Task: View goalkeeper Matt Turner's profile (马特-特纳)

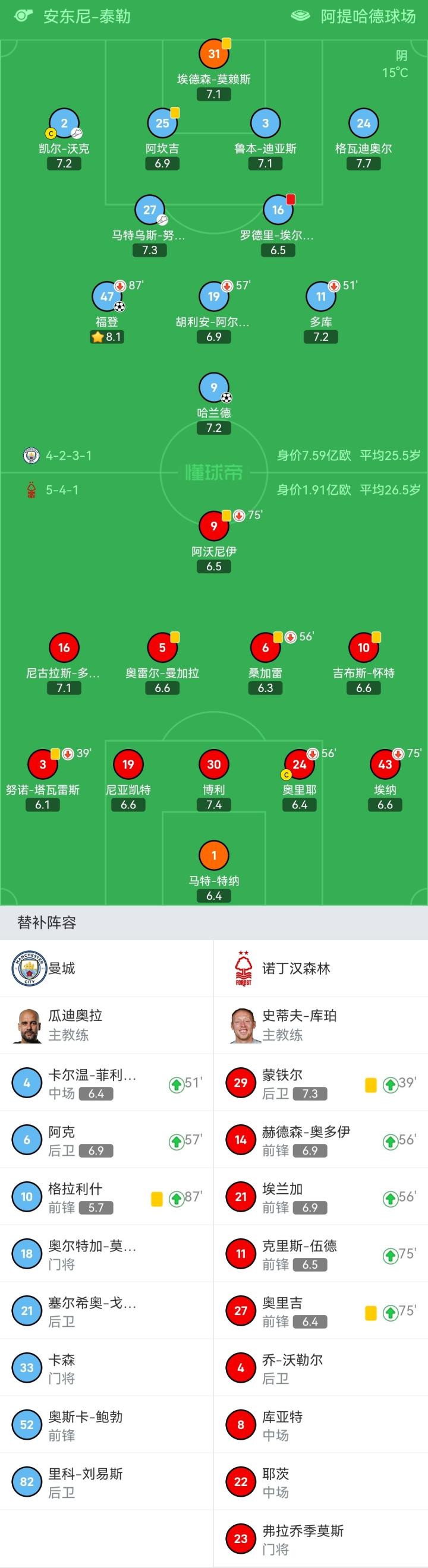Action: tap(213, 856)
